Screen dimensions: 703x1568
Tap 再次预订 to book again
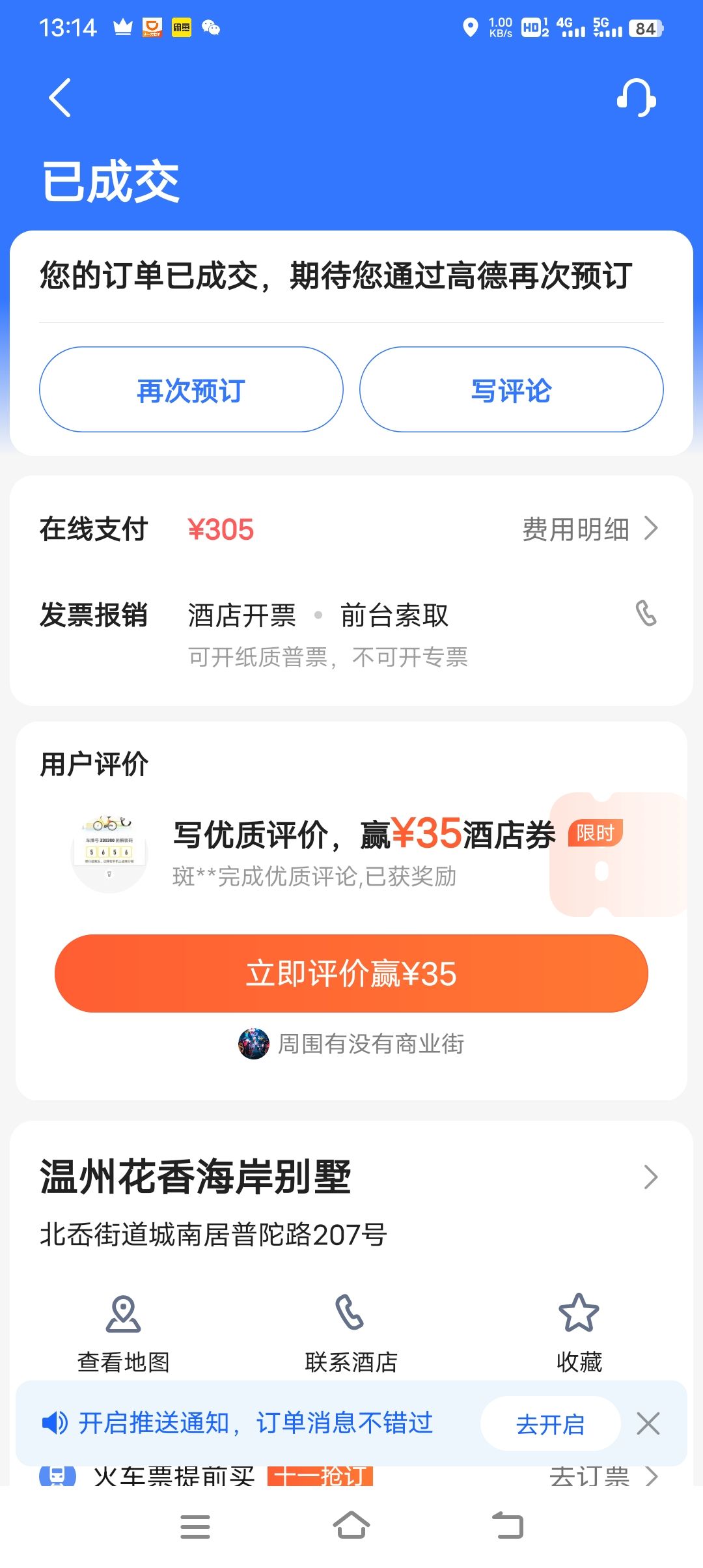click(191, 390)
